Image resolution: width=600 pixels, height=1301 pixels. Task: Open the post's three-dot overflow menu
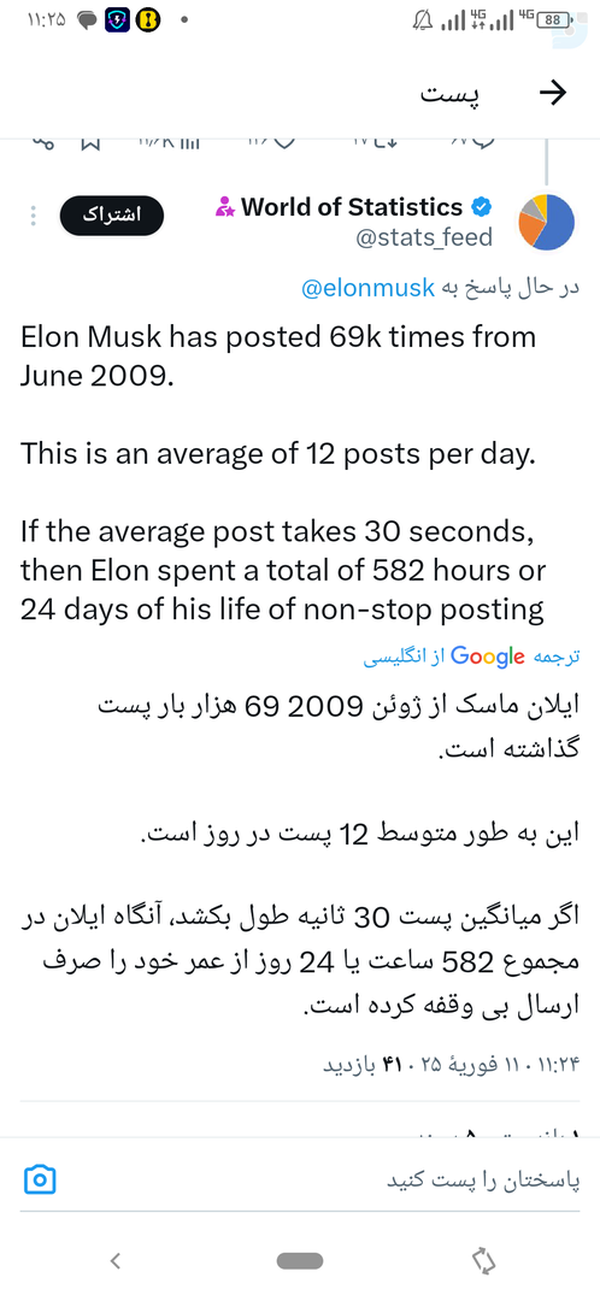(32, 216)
